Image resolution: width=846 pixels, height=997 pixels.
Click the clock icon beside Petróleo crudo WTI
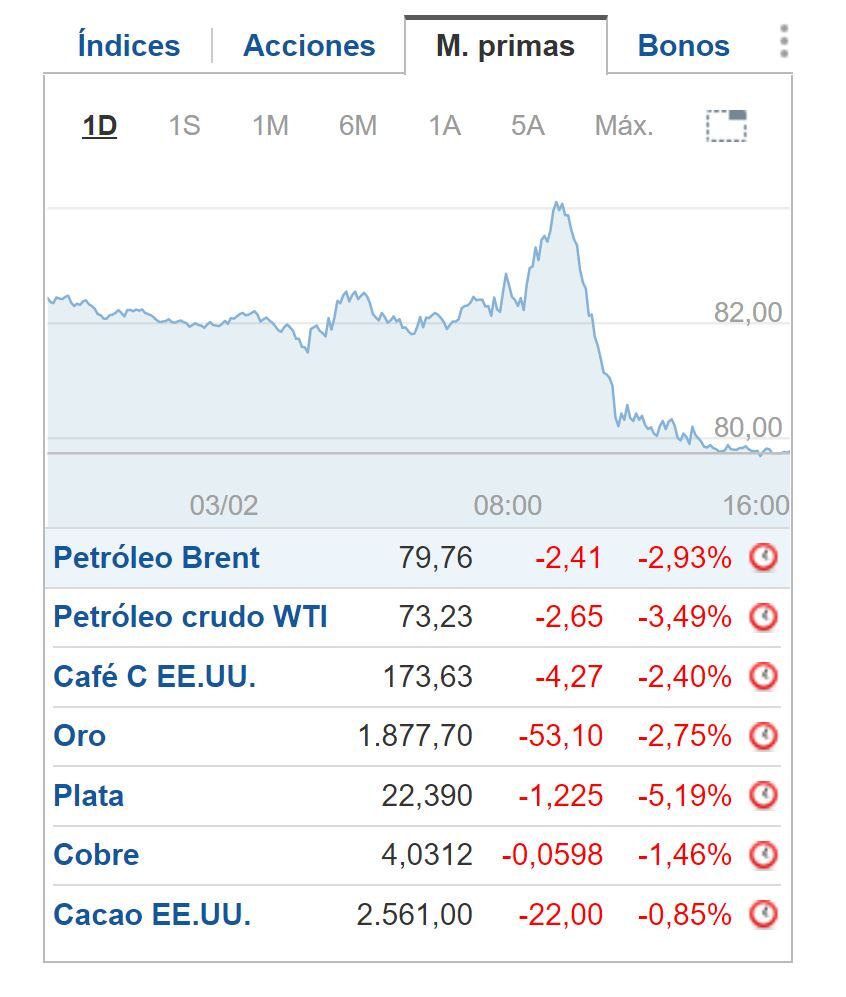pos(763,617)
